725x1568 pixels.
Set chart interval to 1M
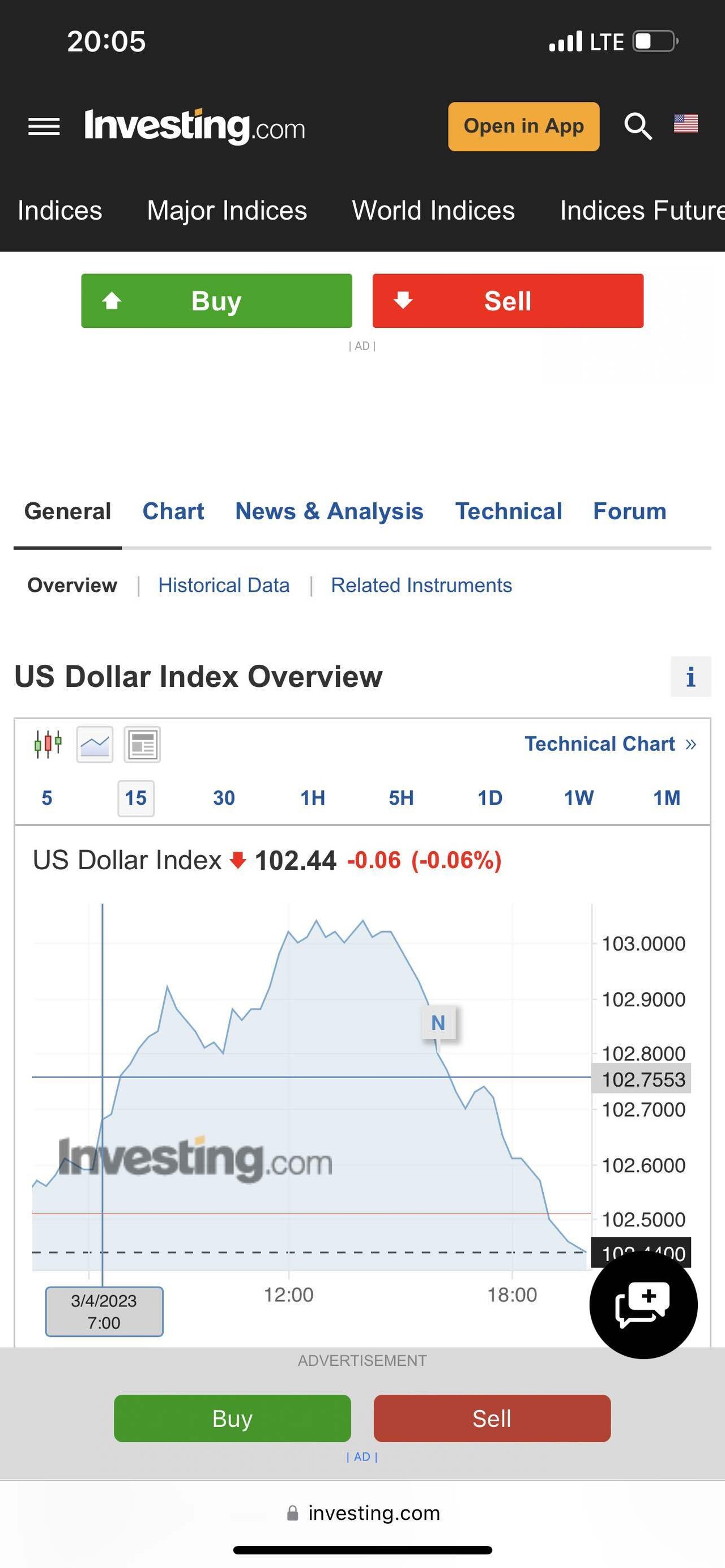(667, 797)
